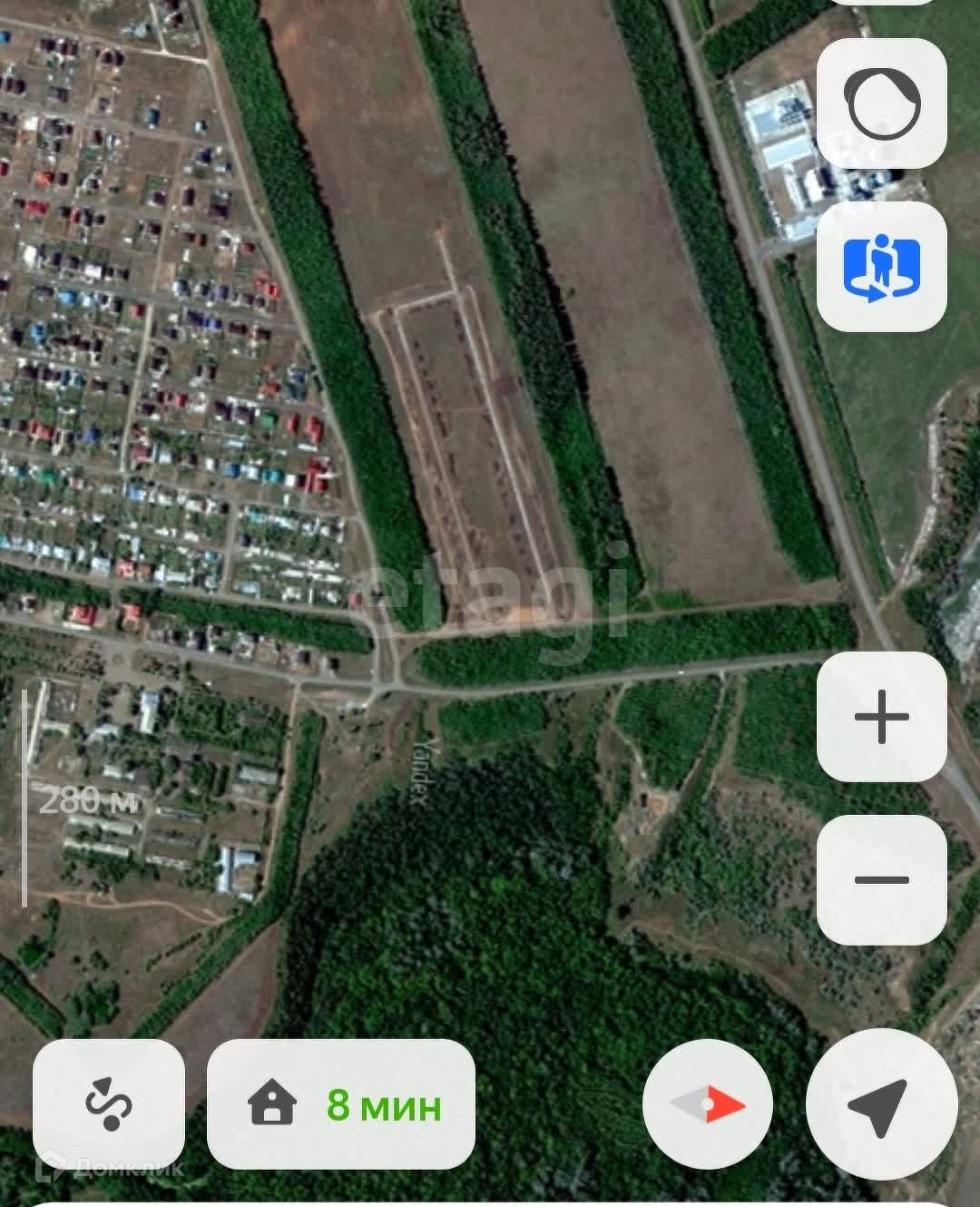Zoom out of the map
Screen dimensions: 980x1207
[x=882, y=879]
